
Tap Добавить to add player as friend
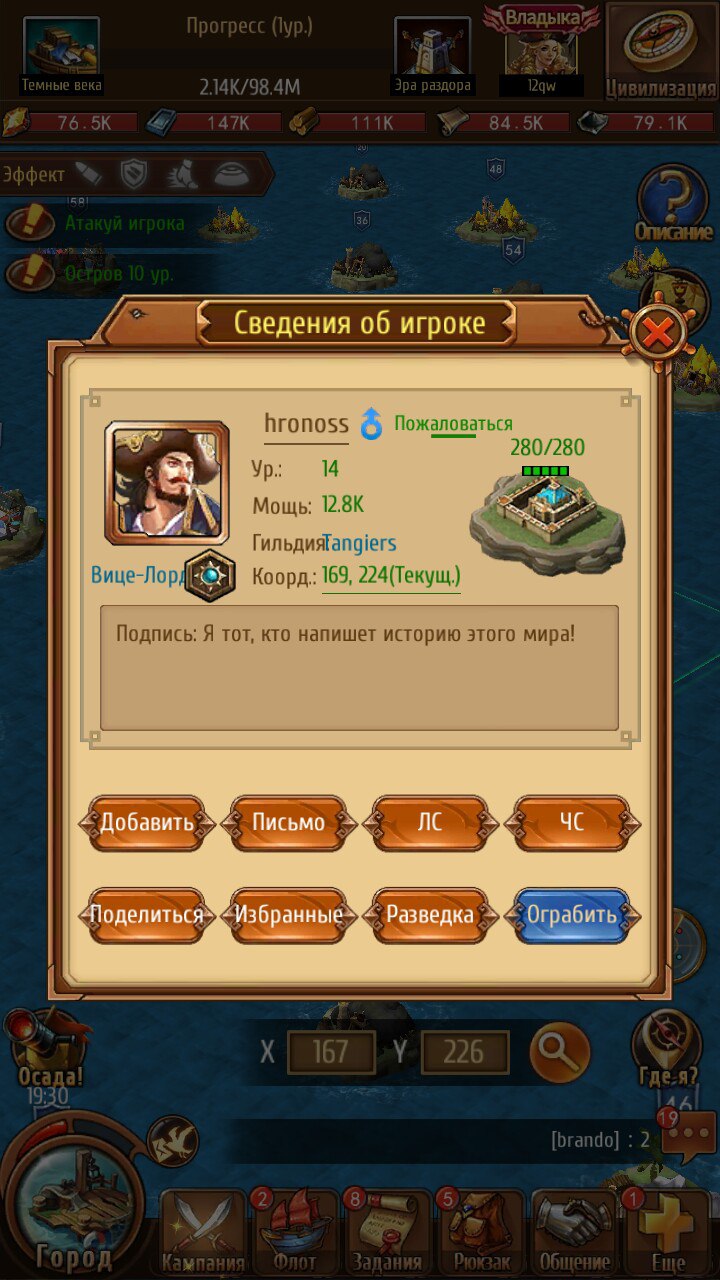tap(147, 823)
